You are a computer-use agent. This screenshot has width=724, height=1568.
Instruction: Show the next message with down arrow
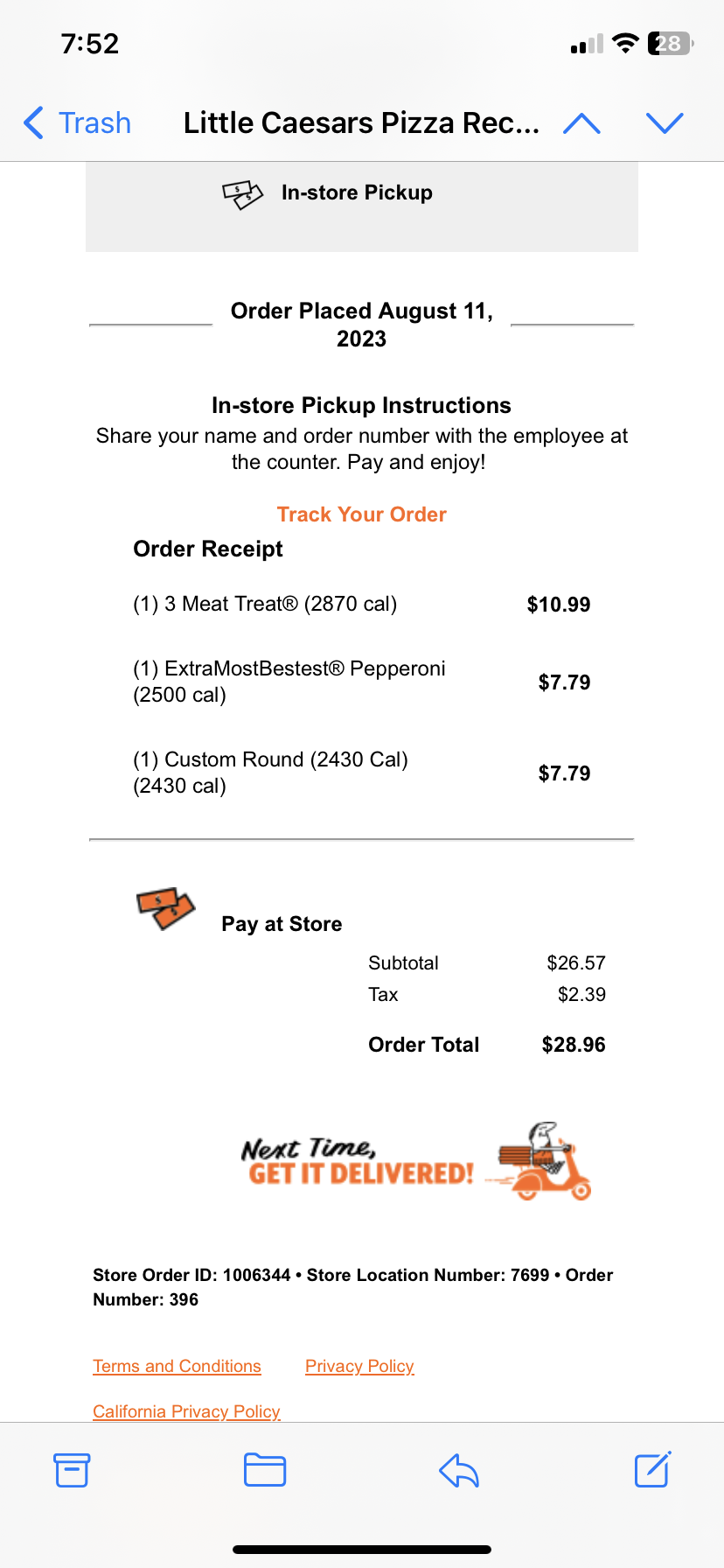click(x=665, y=123)
